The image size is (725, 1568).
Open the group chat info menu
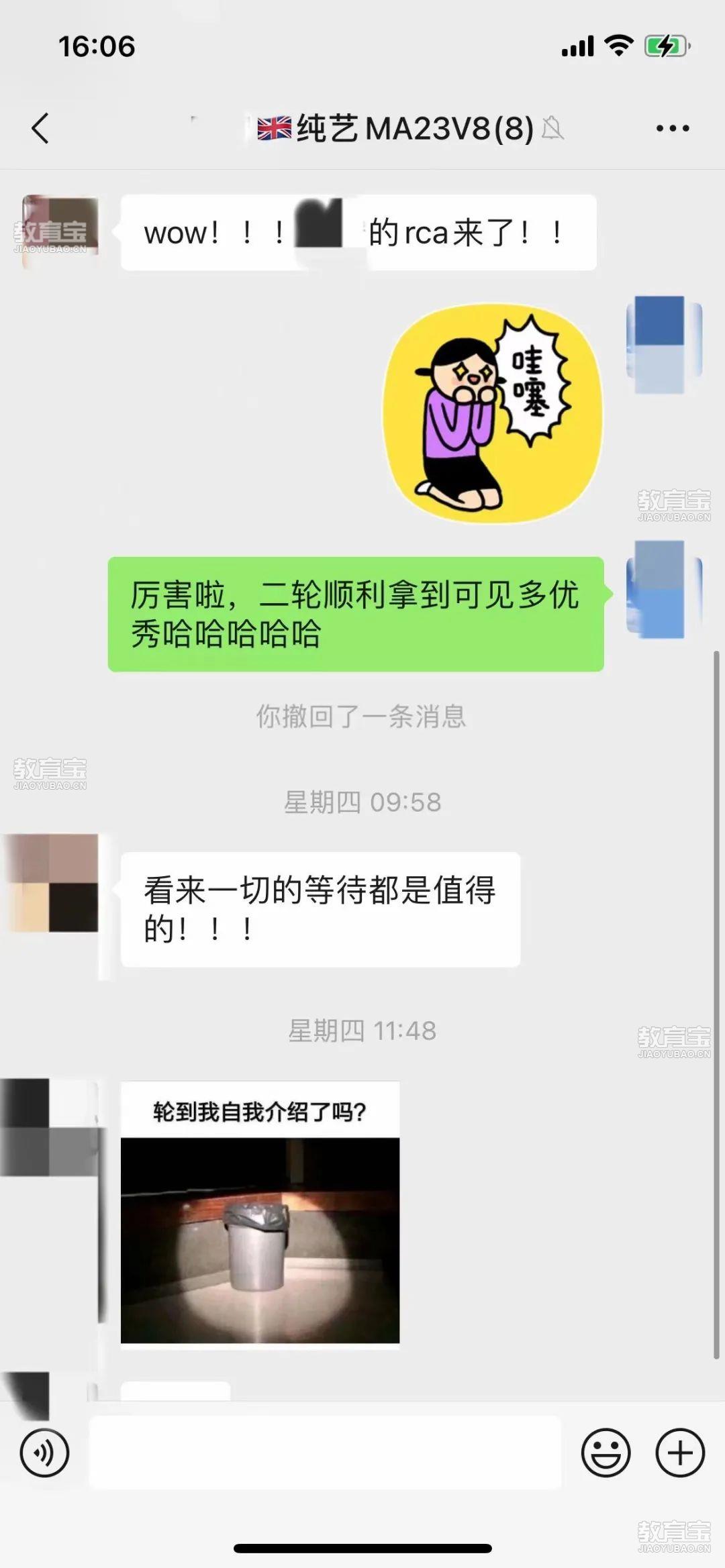(x=672, y=127)
